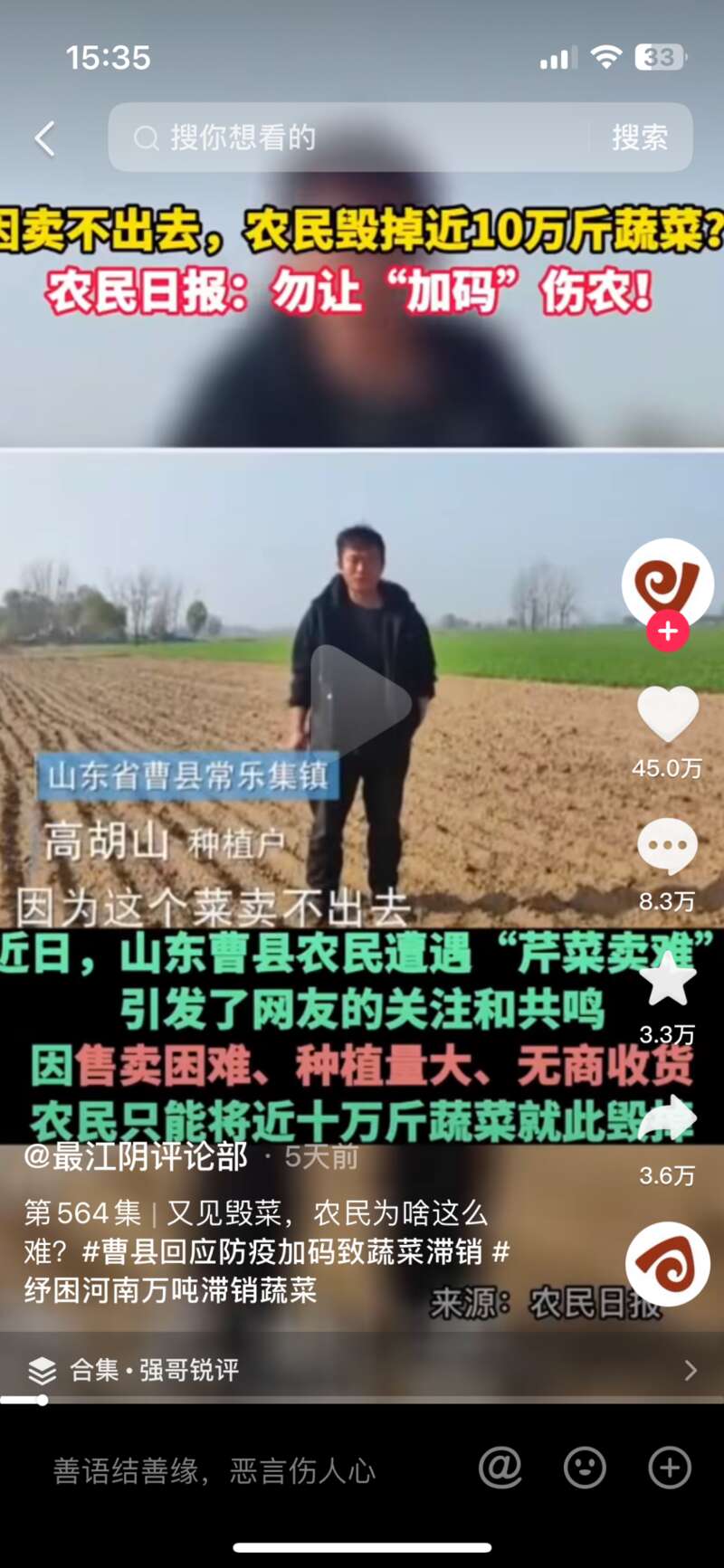Mention someone with the @ icon
Screen dimensions: 724x1568
(500, 1468)
